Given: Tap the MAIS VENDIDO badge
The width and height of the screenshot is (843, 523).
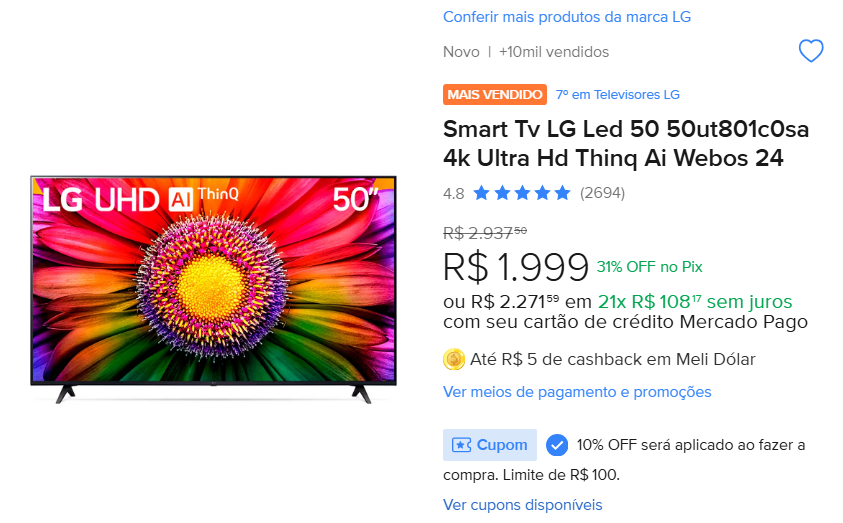Looking at the screenshot, I should click(495, 95).
